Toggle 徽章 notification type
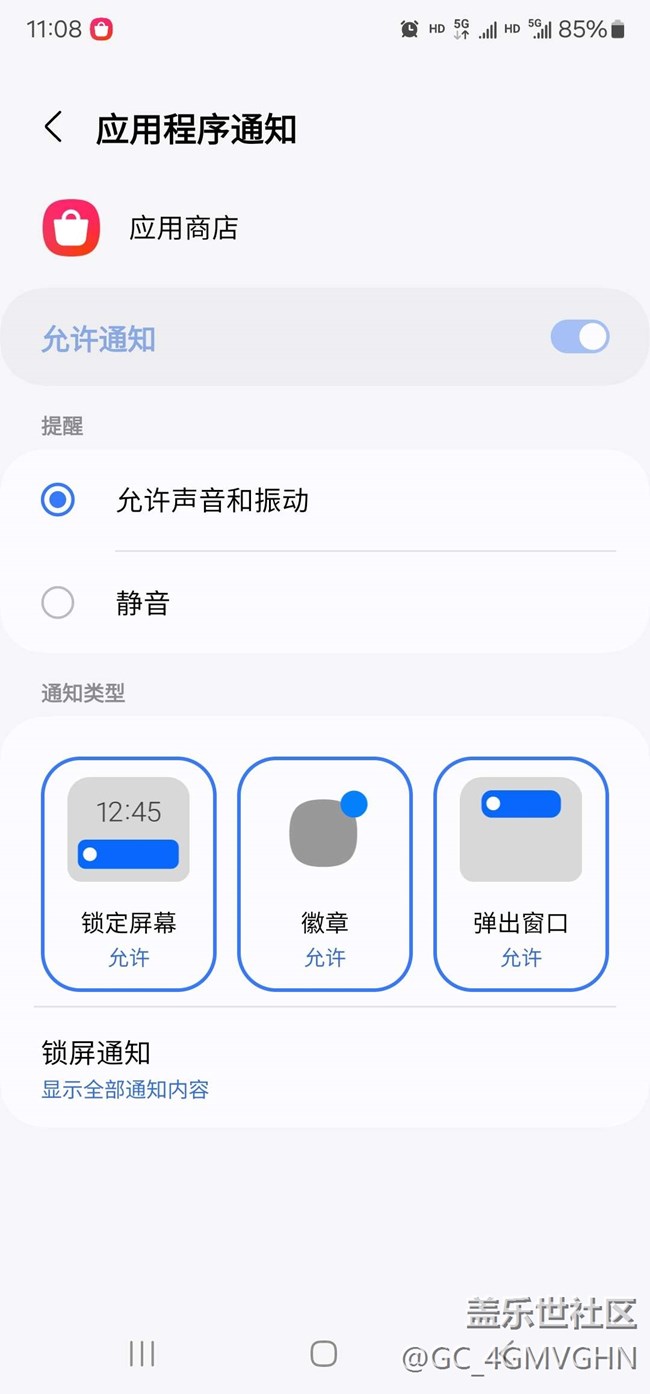This screenshot has height=1394, width=650. [325, 873]
